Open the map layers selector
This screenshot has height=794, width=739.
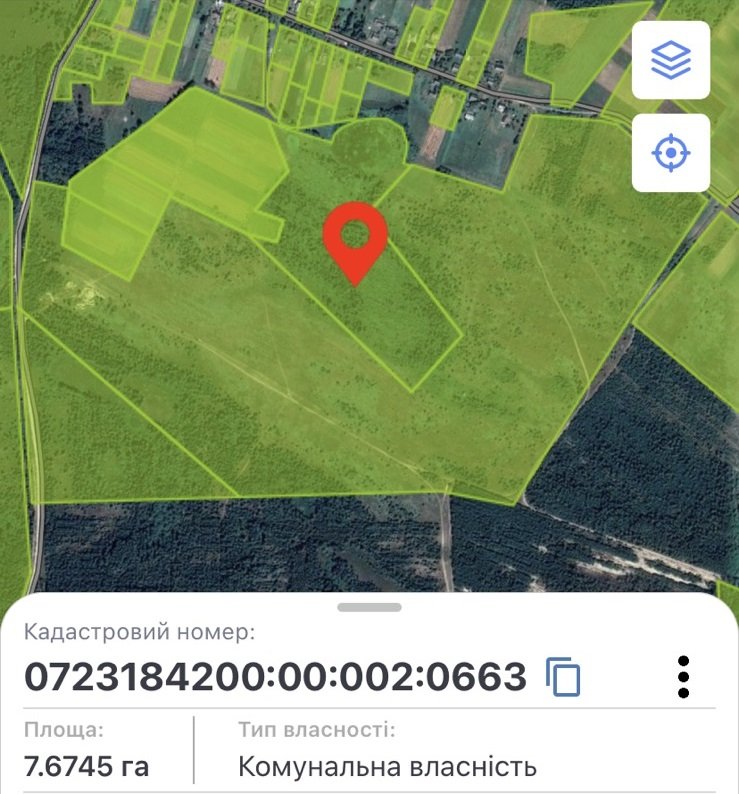coord(671,60)
